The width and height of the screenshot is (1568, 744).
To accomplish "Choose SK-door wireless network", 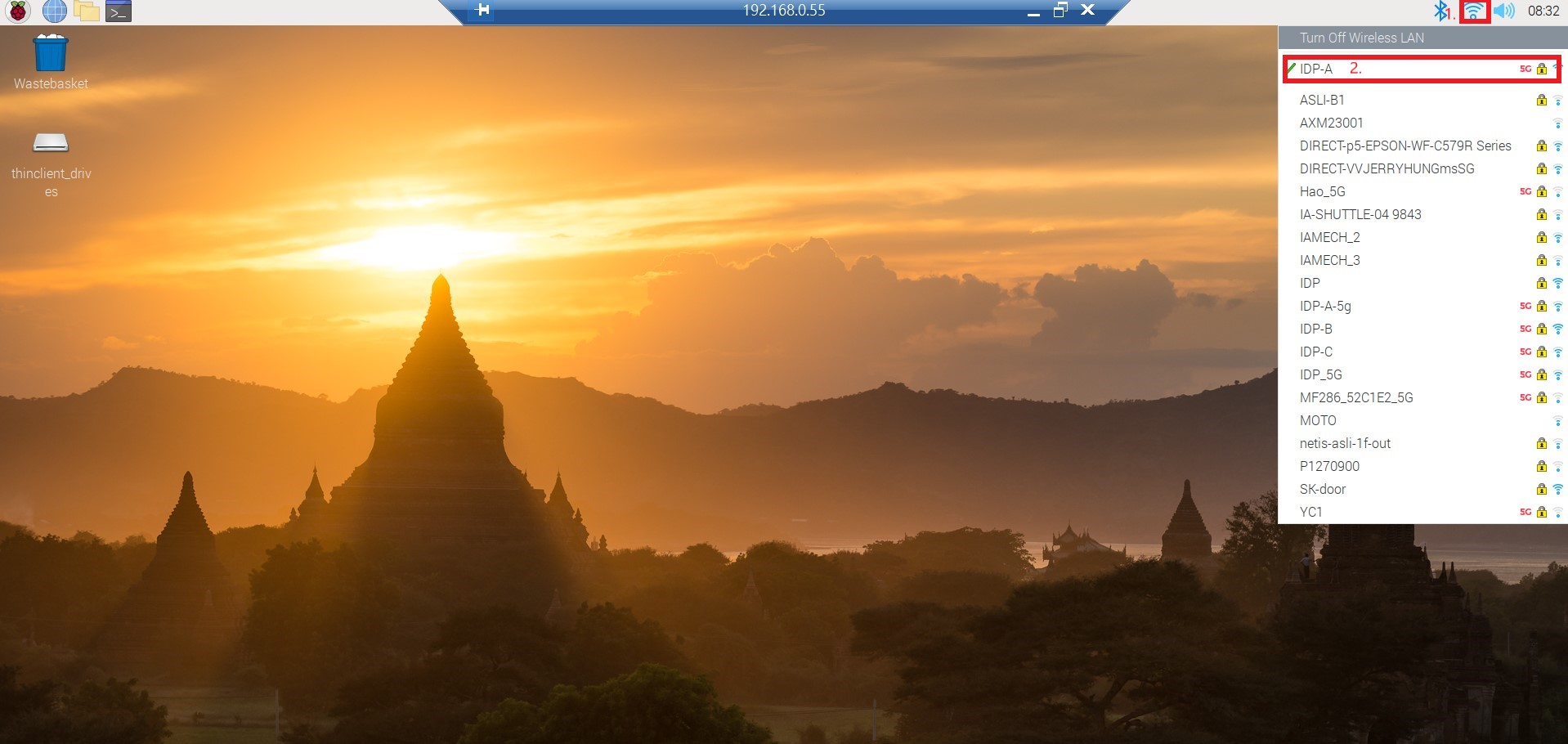I will [1322, 489].
